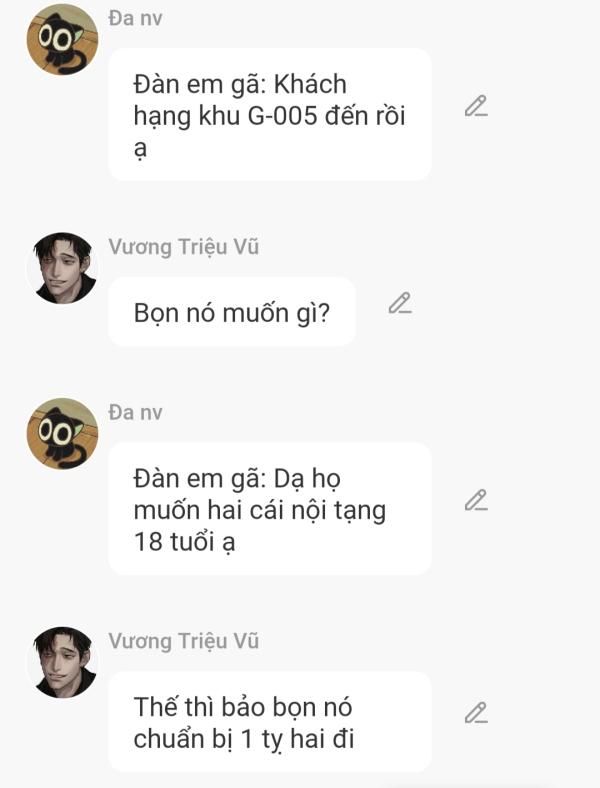The width and height of the screenshot is (600, 788).
Task: Open the editor for "chuẩn bị 1 tỵ hai đi" message
Action: (x=476, y=713)
